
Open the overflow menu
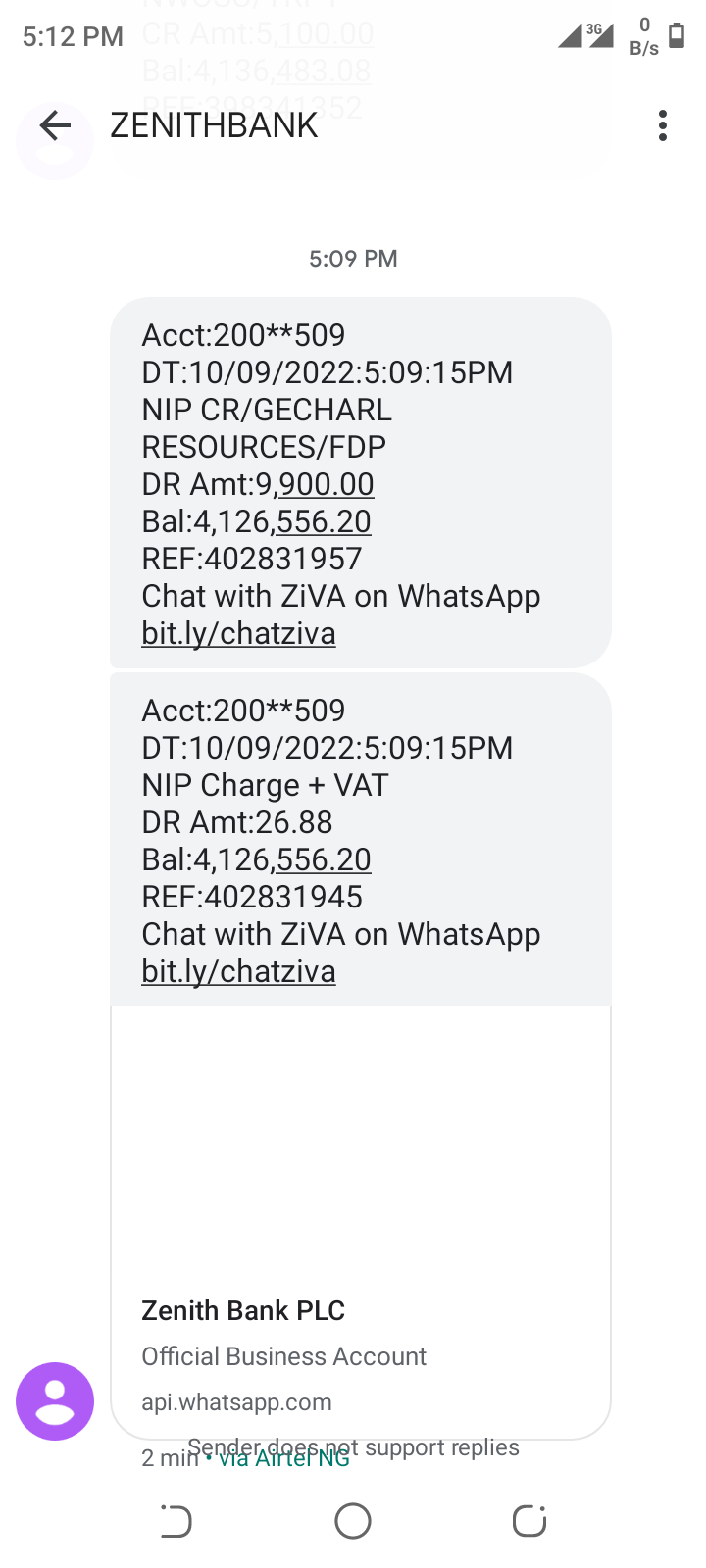663,125
